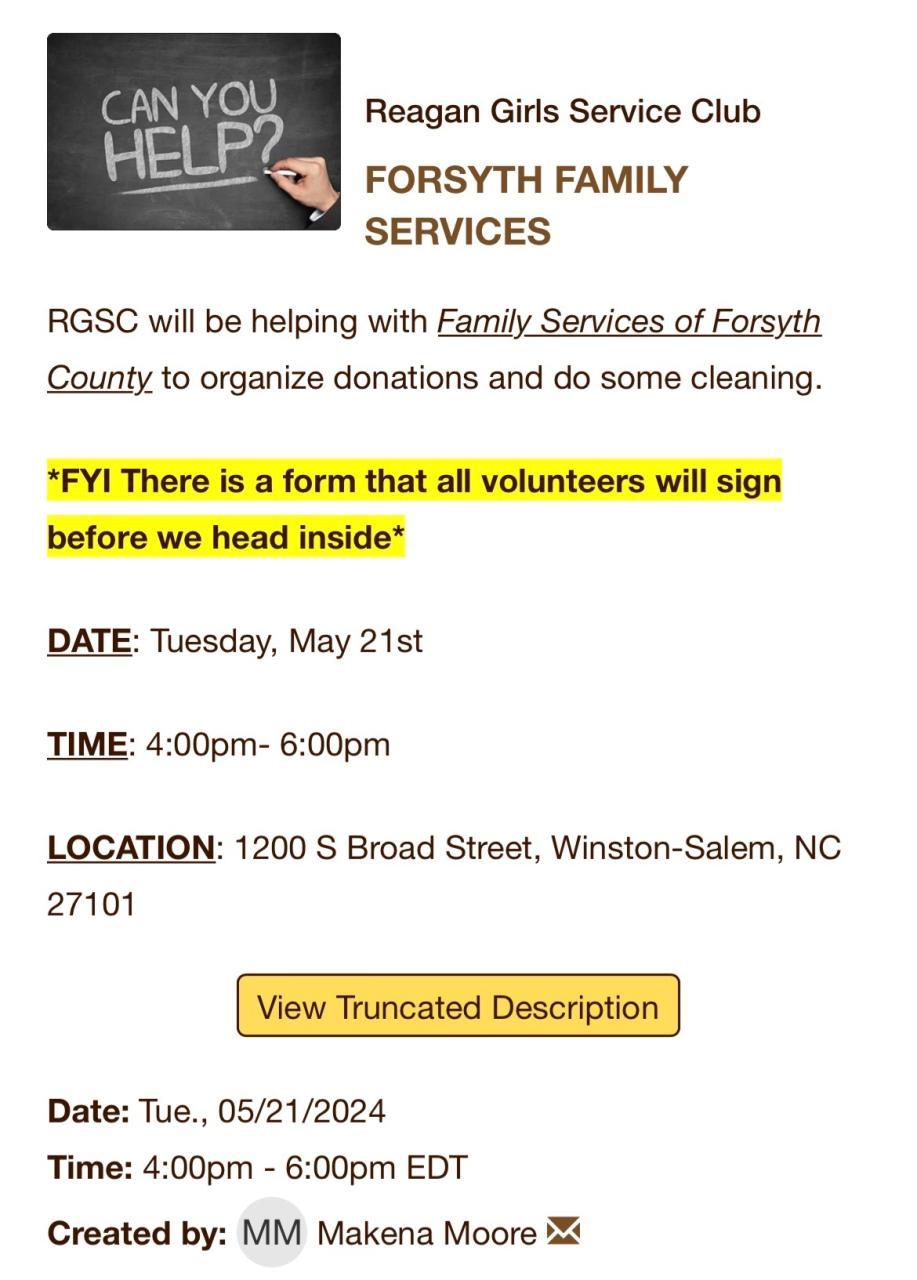Email Makena Moore via the envelope icon
917x1280 pixels.
pos(564,1232)
